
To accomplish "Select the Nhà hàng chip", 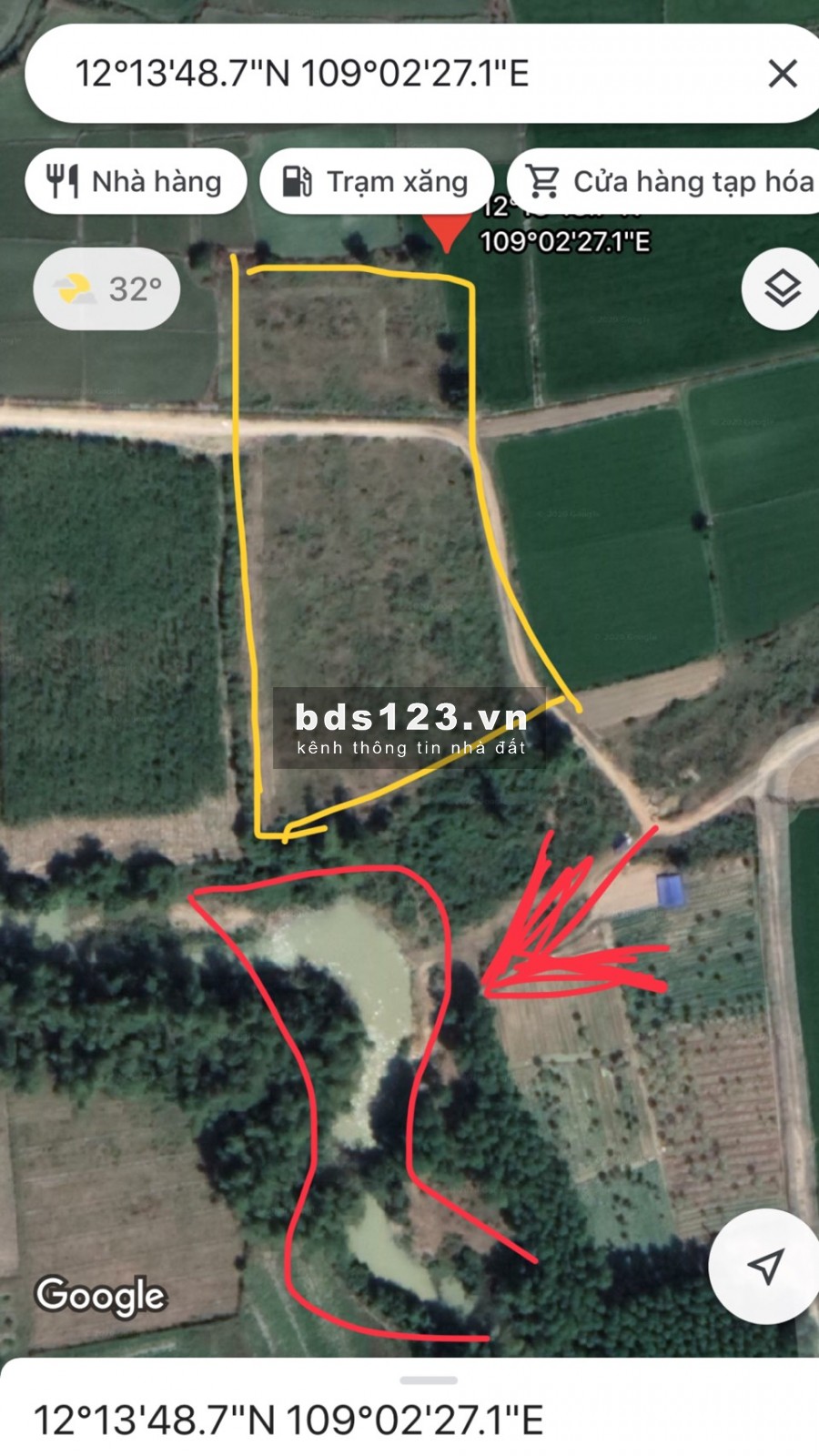I will pos(136,181).
